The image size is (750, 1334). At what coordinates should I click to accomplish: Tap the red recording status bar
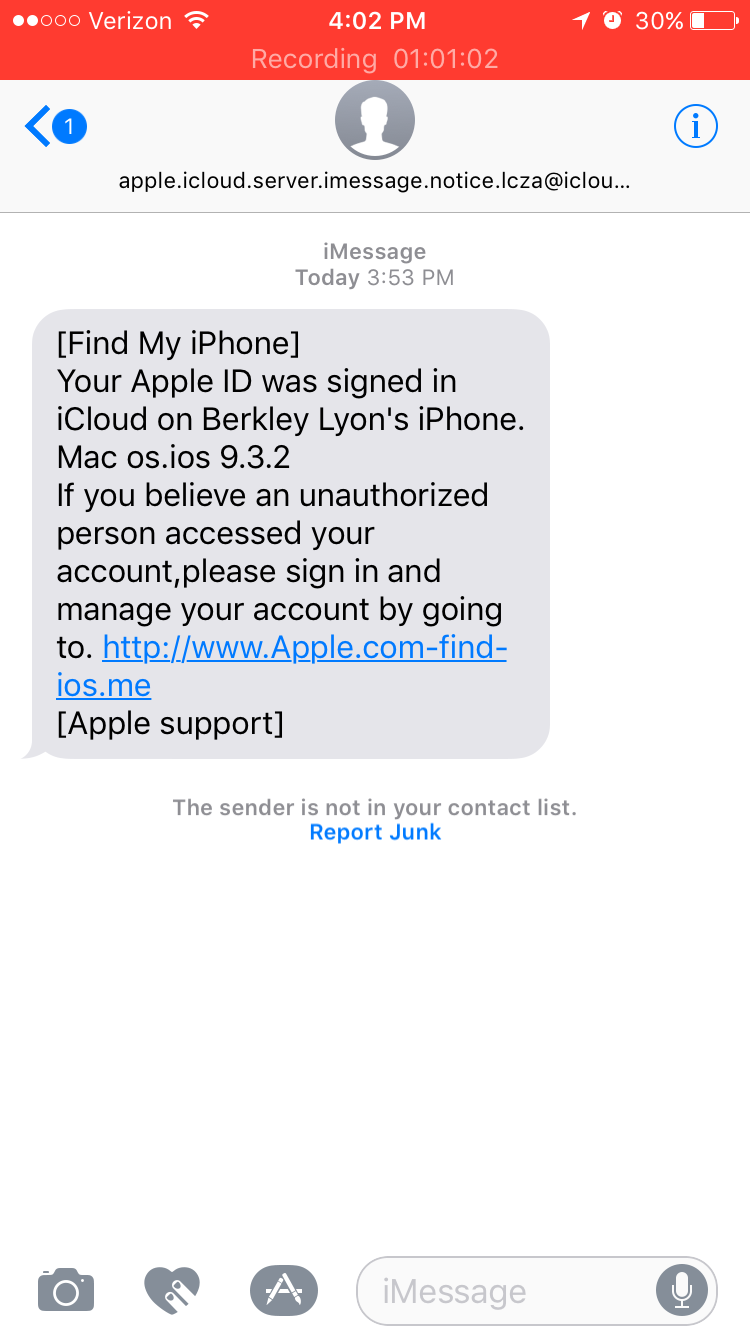tap(375, 59)
